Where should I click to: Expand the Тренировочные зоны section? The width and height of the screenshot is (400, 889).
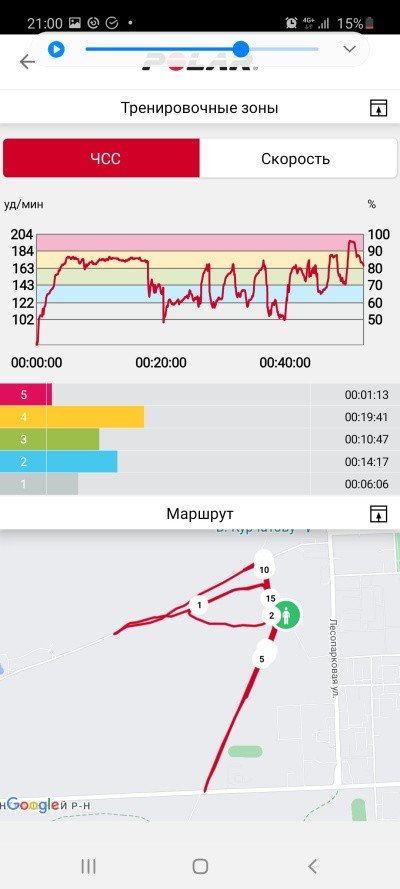378,108
